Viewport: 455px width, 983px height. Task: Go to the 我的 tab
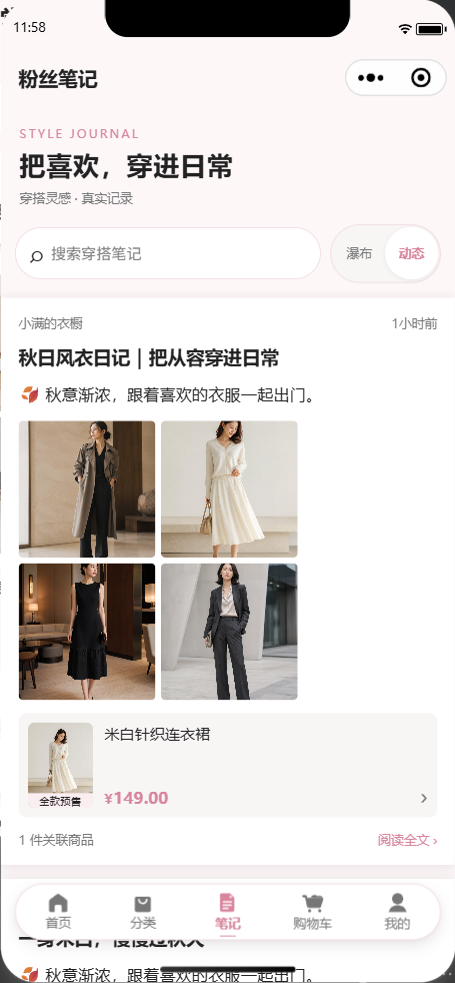coord(397,912)
